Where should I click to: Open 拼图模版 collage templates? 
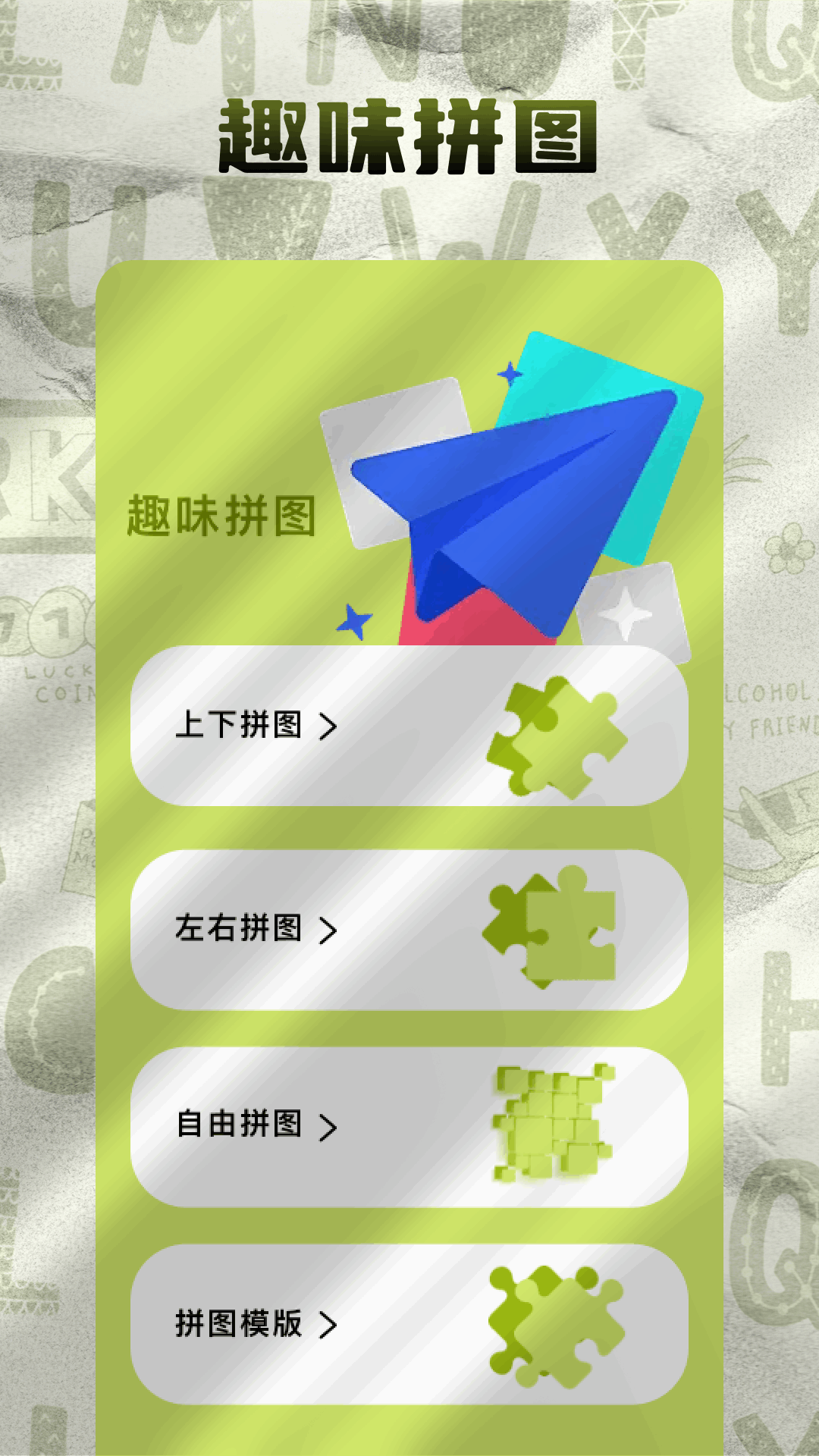409,1325
